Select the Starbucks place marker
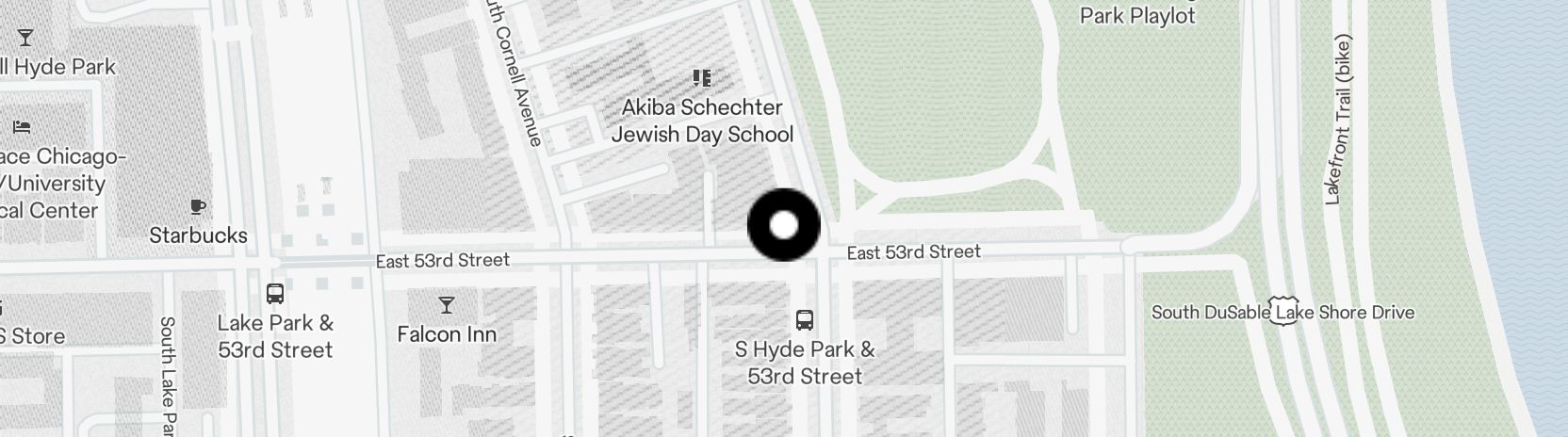The image size is (1568, 437). [x=198, y=208]
